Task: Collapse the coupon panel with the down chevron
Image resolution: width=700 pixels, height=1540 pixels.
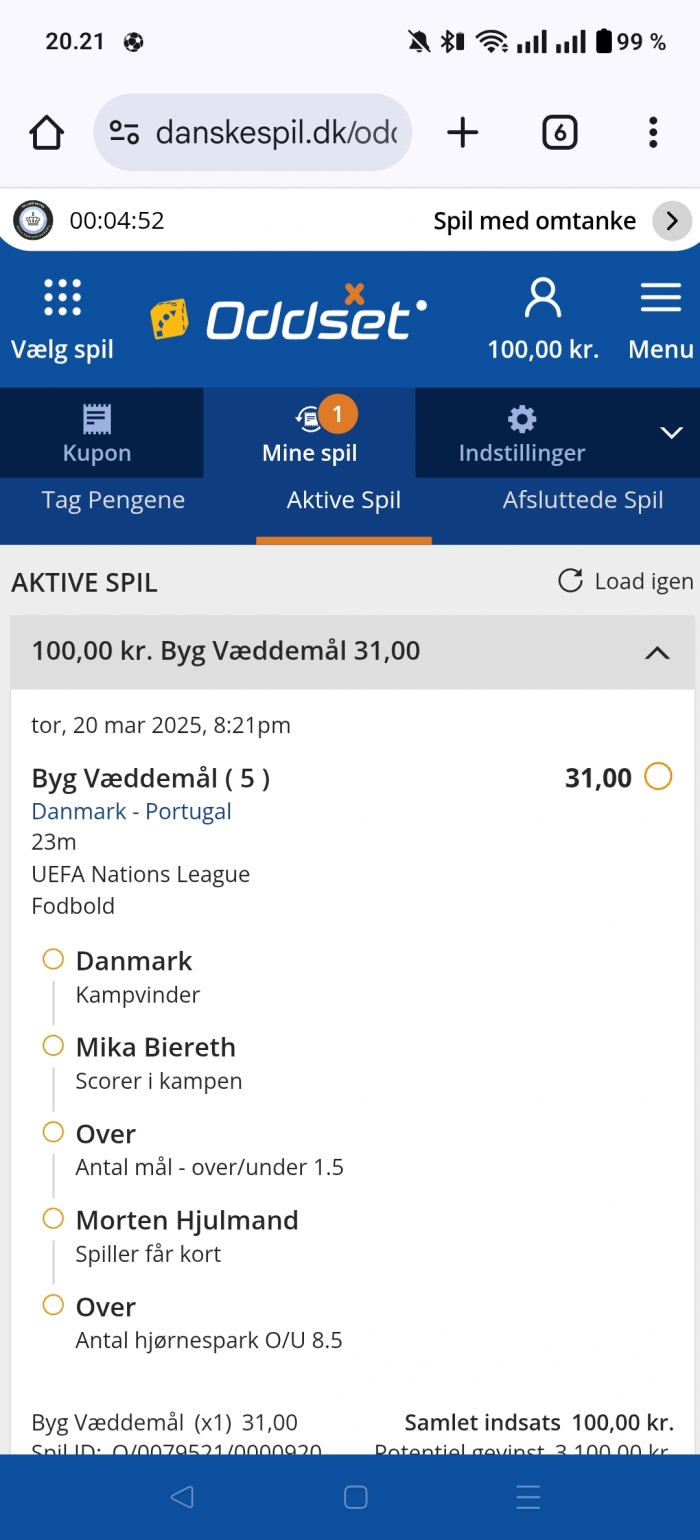Action: pyautogui.click(x=671, y=433)
